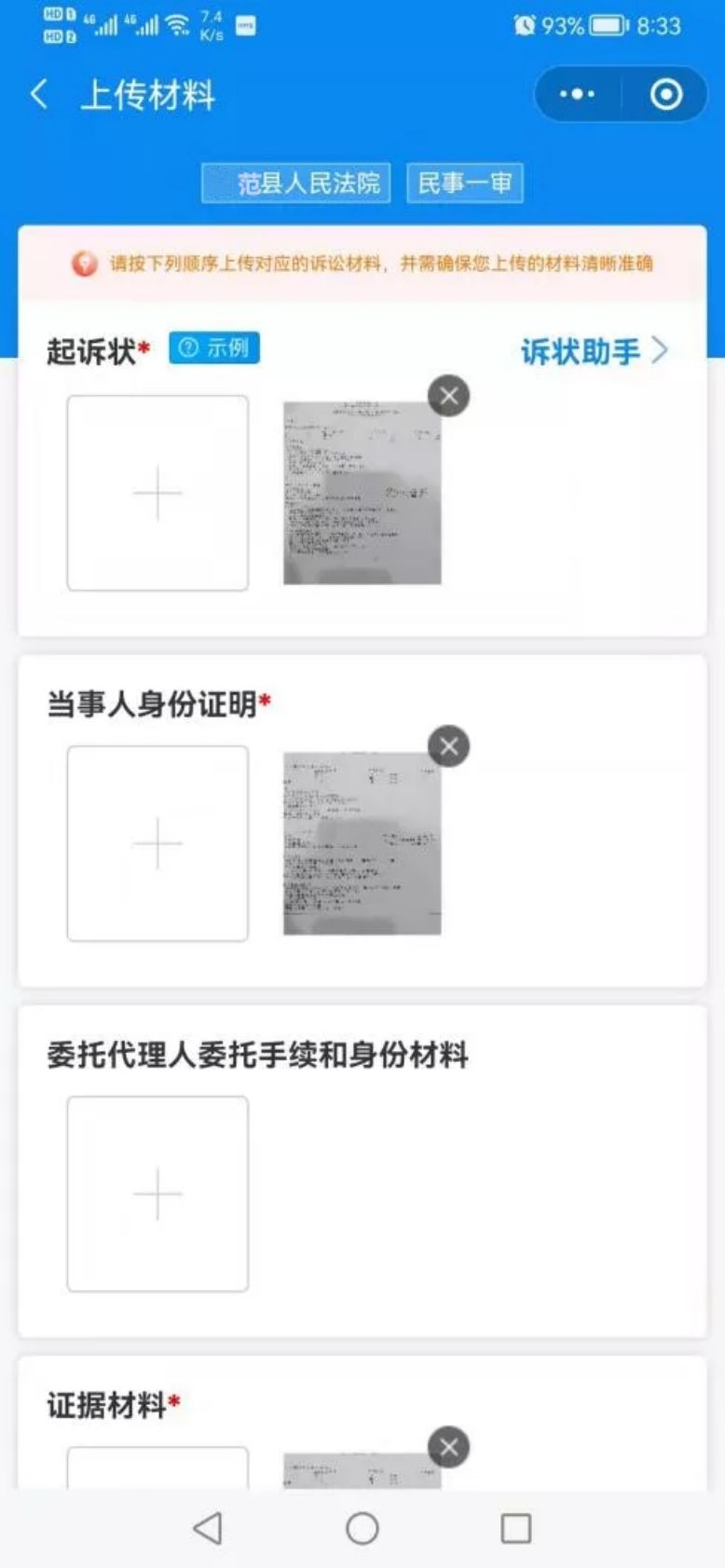725x1568 pixels.
Task: Remove the uploaded 证据材料 image
Action: click(448, 1447)
